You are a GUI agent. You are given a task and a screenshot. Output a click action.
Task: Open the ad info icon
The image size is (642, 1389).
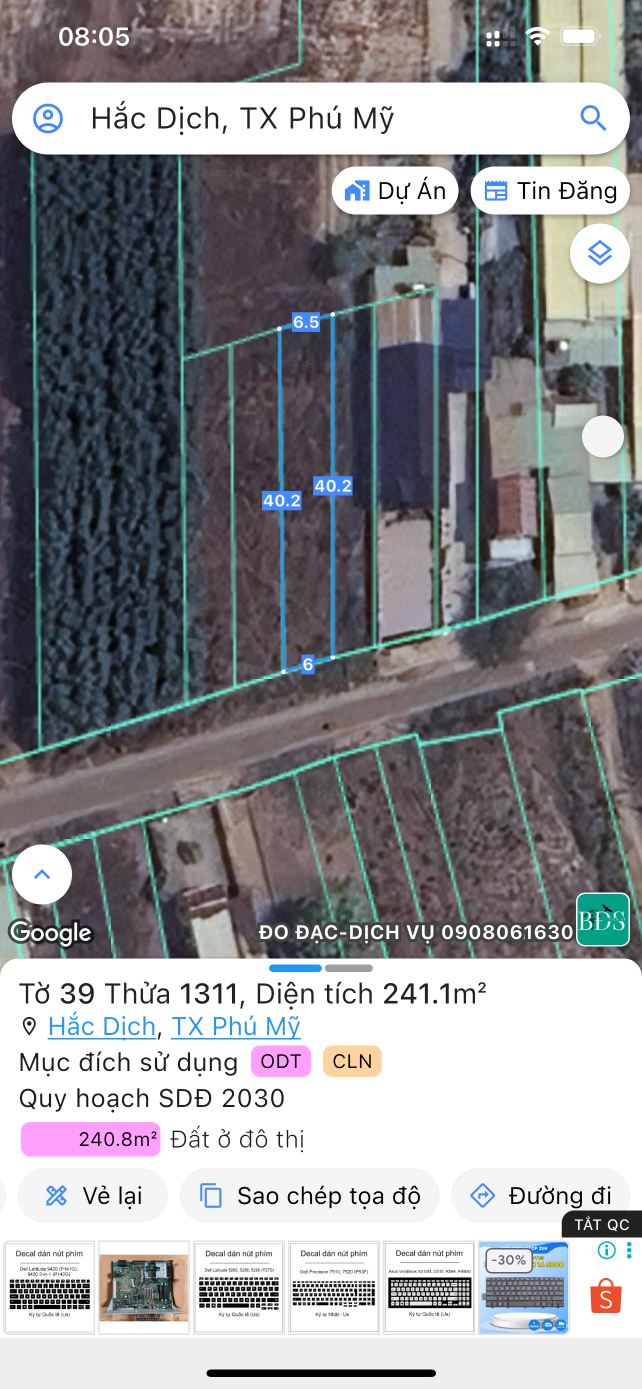[x=606, y=1250]
